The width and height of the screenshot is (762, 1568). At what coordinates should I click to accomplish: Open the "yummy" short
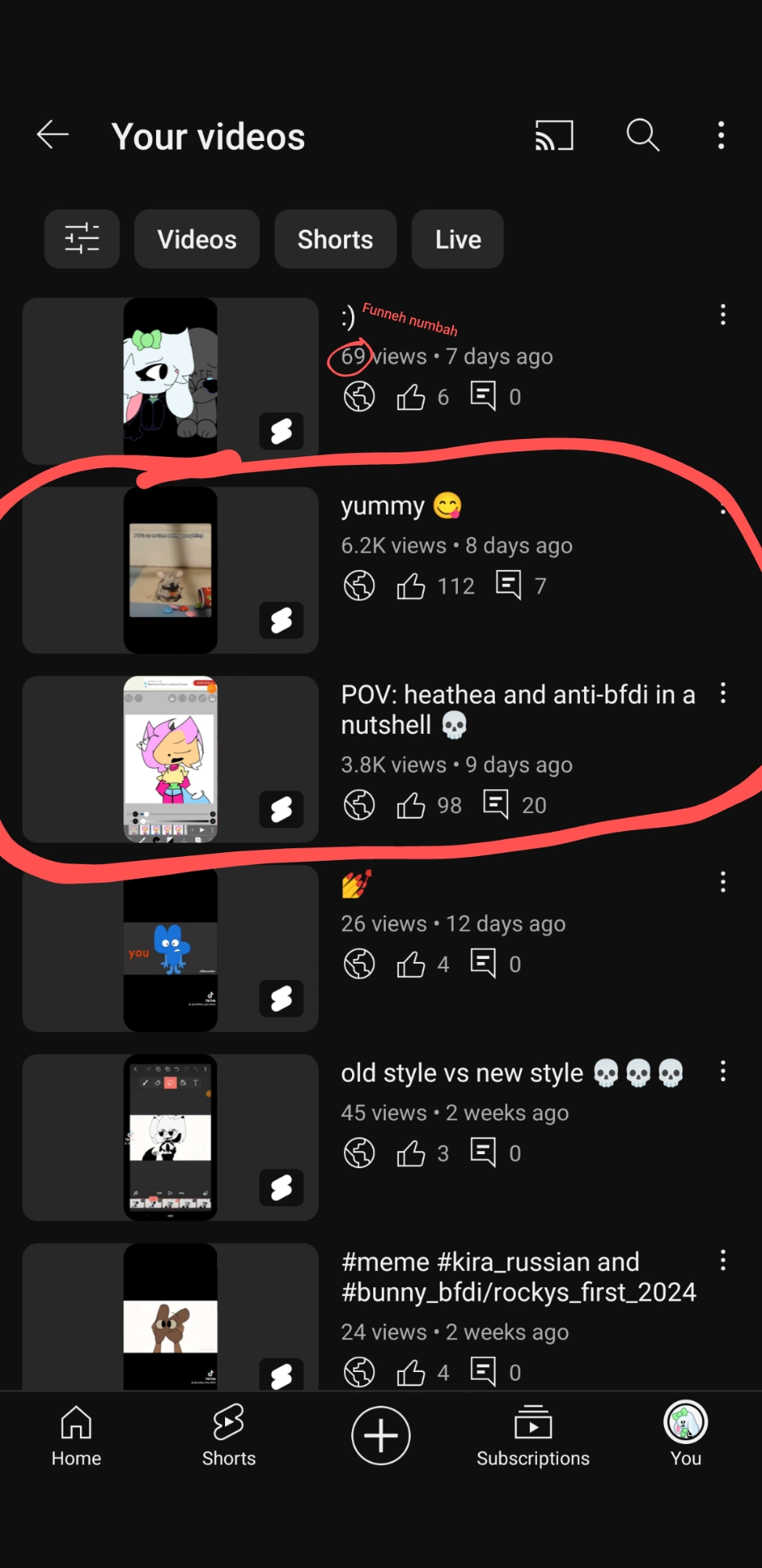point(170,570)
